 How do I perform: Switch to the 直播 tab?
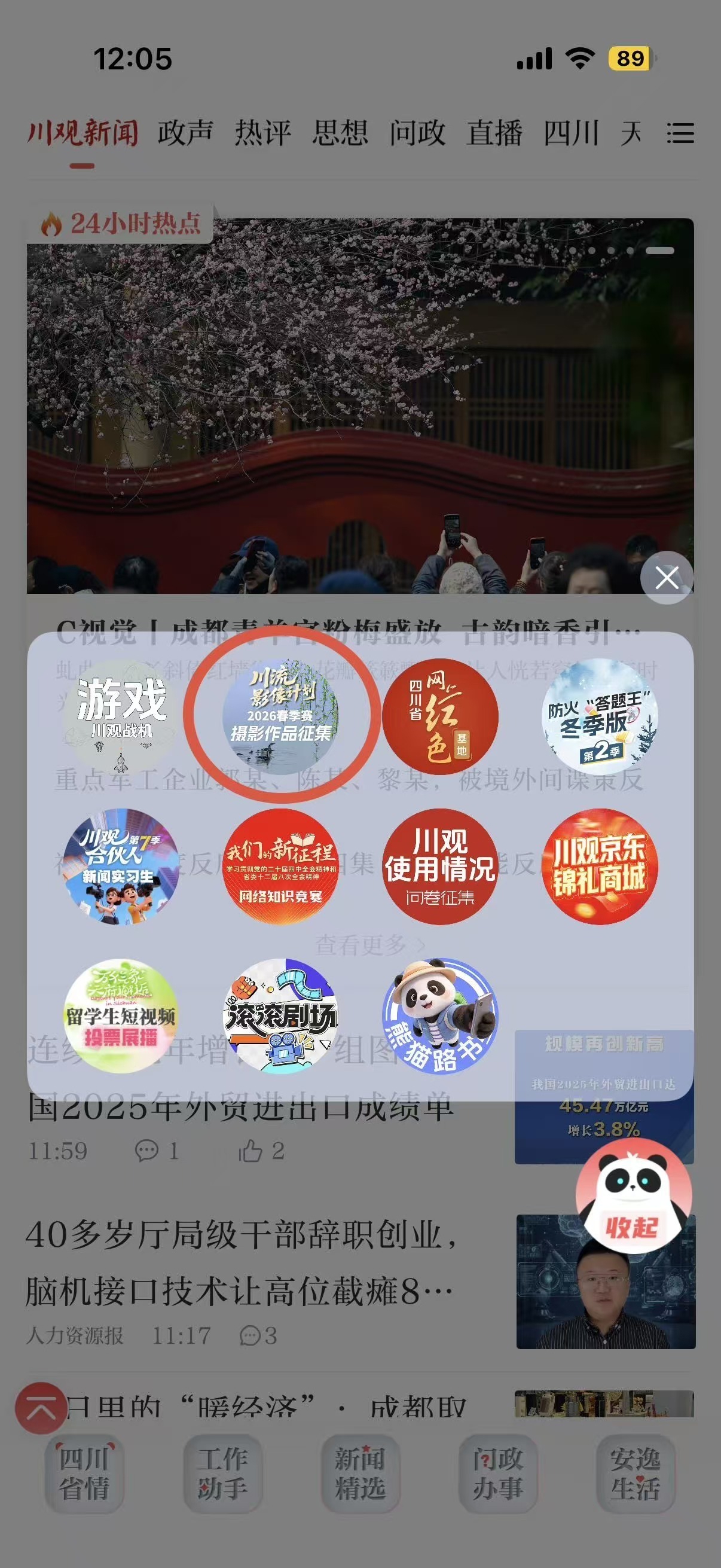[x=494, y=133]
